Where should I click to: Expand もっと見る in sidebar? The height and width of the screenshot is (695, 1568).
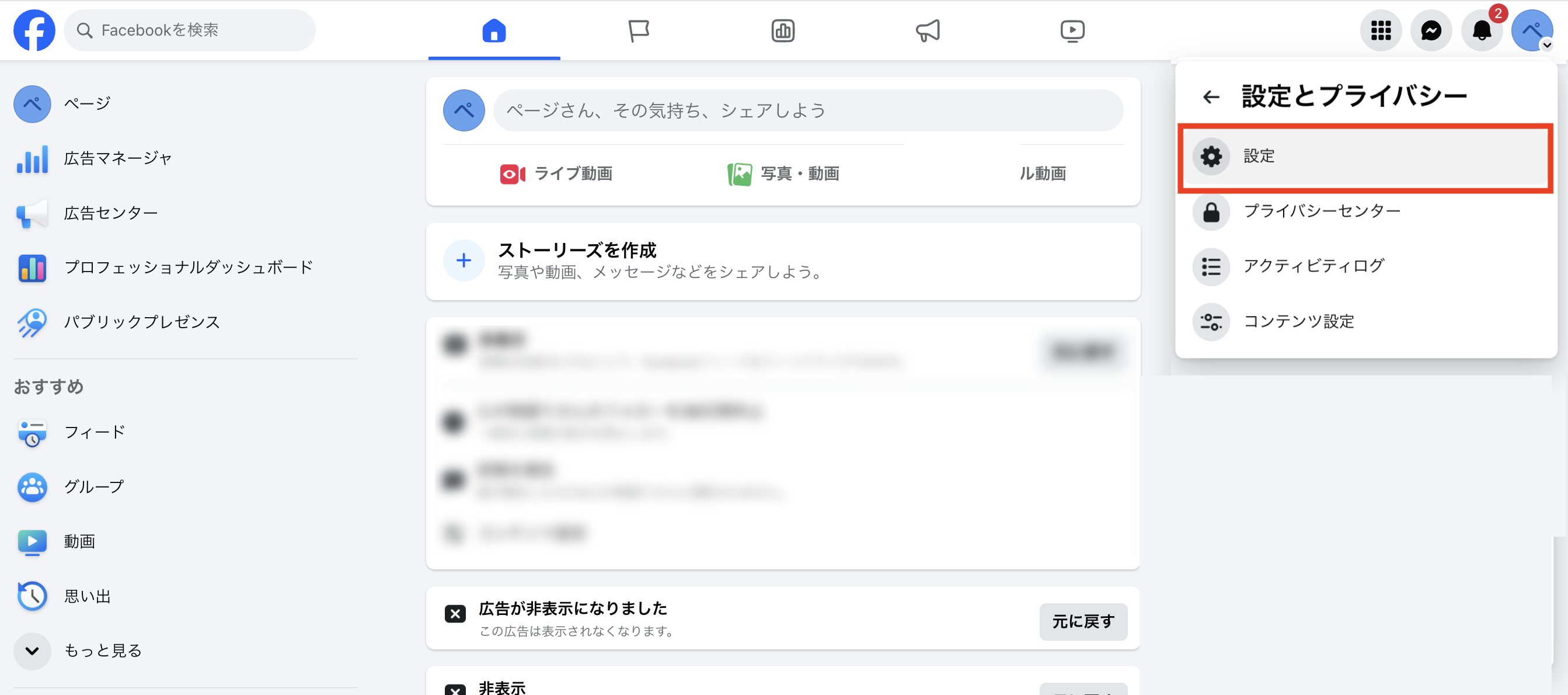(102, 651)
